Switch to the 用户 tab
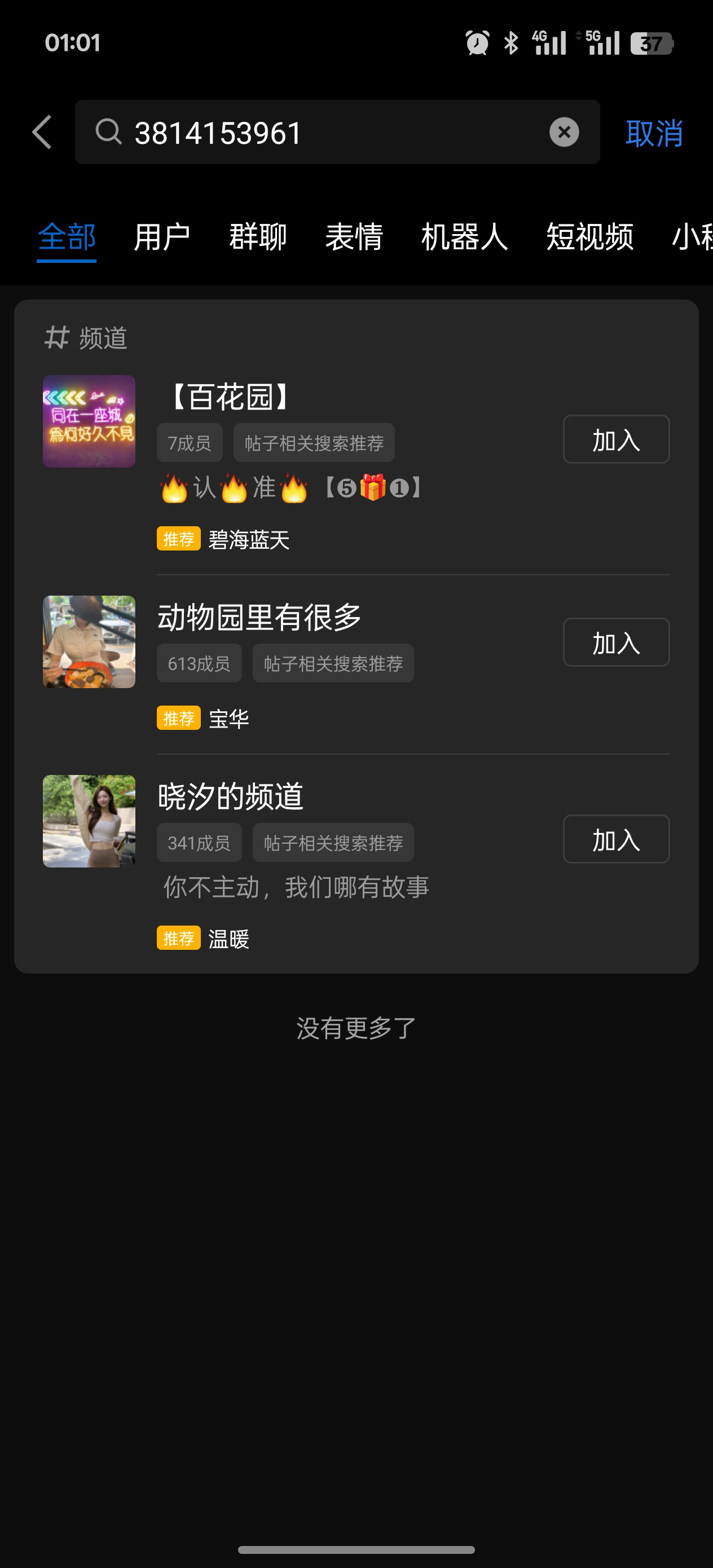Screen dimensions: 713x1568 pyautogui.click(x=162, y=237)
